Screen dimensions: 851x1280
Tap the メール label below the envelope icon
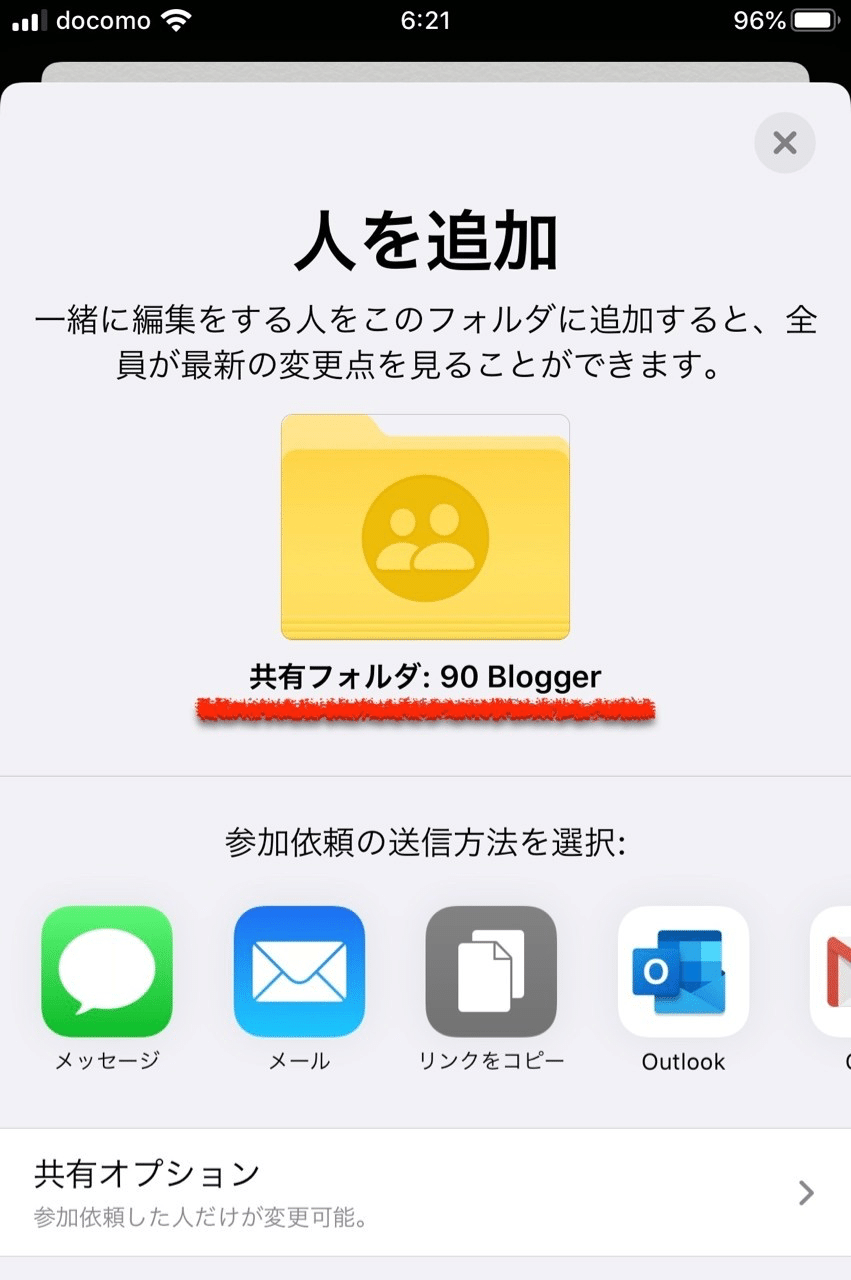(x=297, y=1062)
